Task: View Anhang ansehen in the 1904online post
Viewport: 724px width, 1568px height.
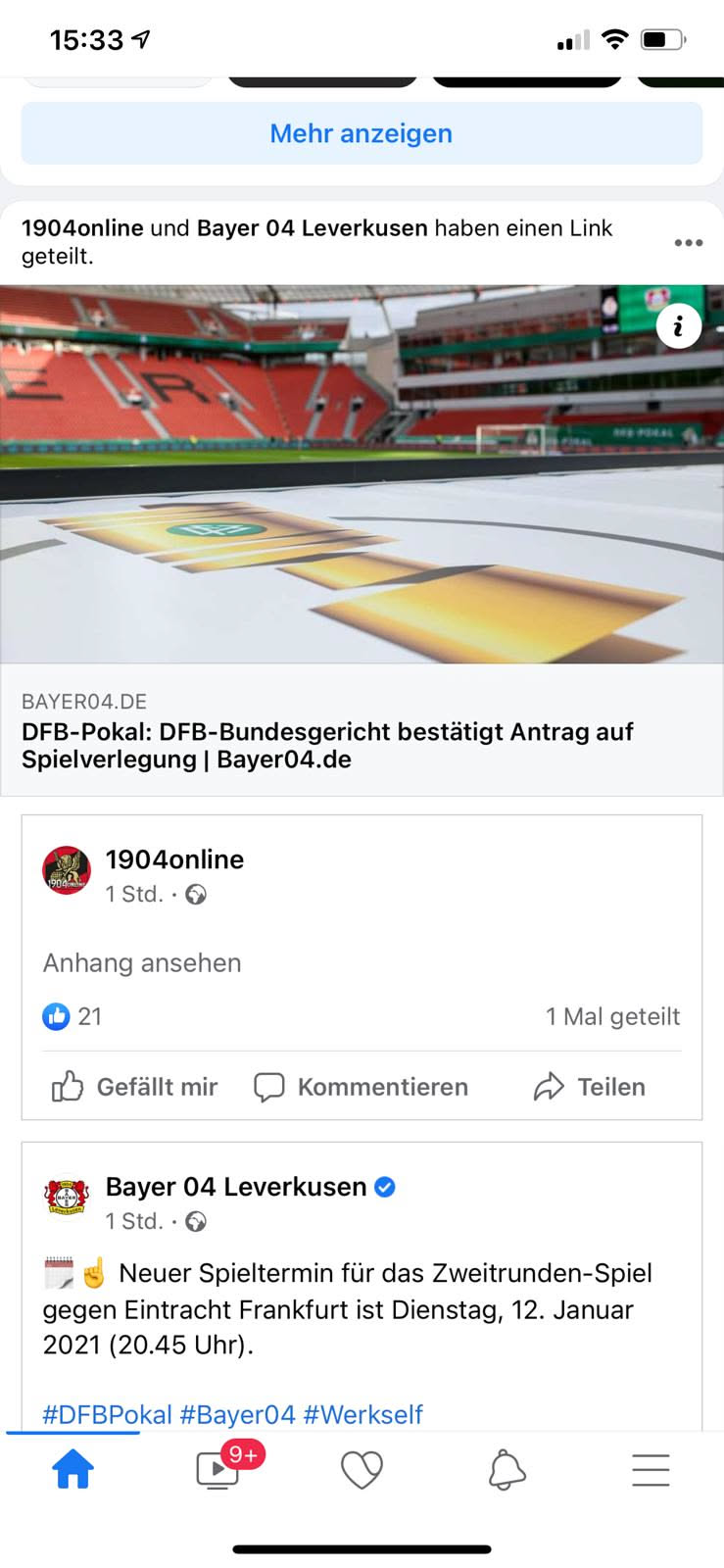Action: (142, 962)
